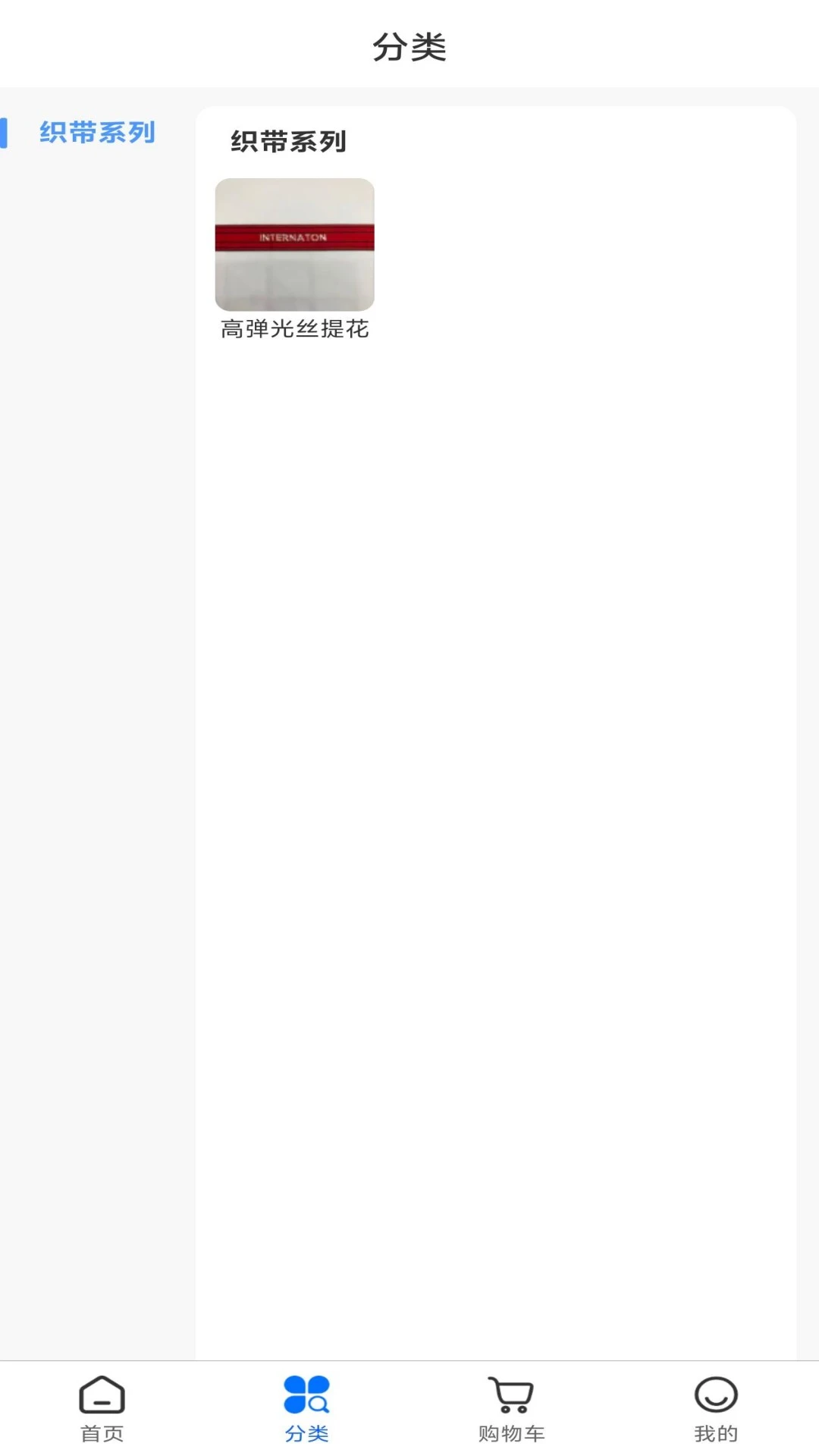Tap the blue highlight bar beside 织带系列

[x=5, y=132]
